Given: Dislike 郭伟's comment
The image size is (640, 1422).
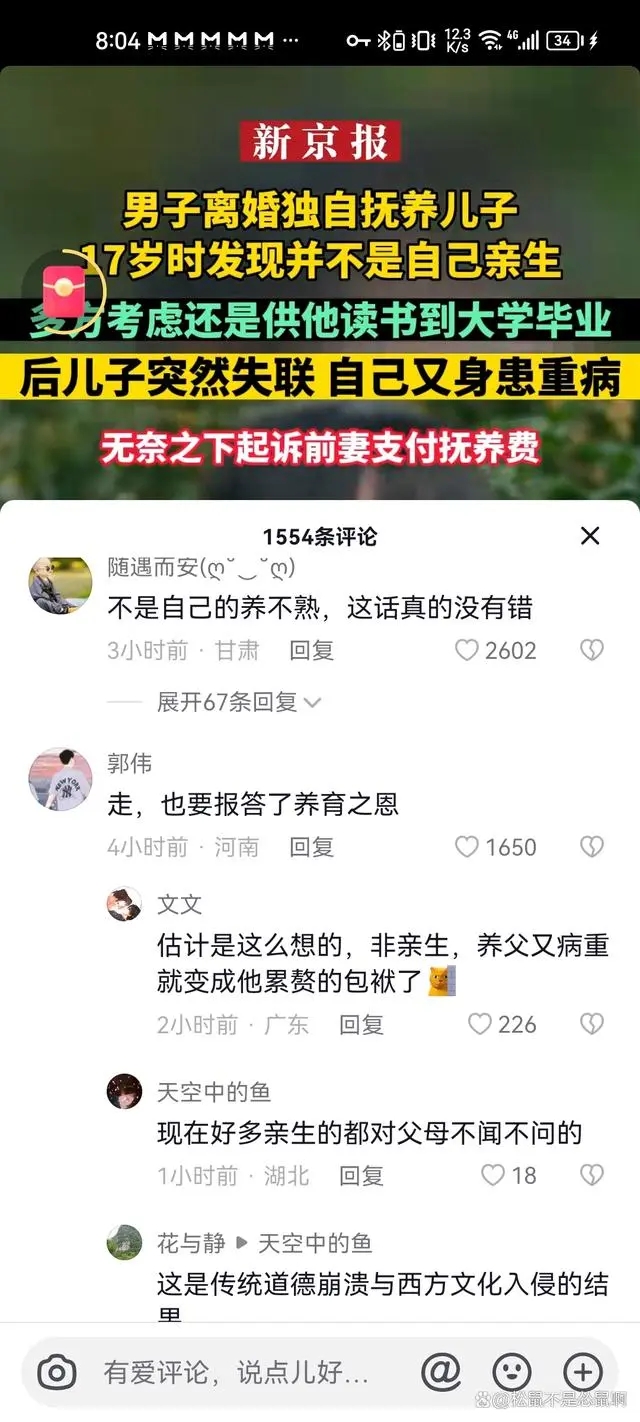Looking at the screenshot, I should pyautogui.click(x=592, y=847).
